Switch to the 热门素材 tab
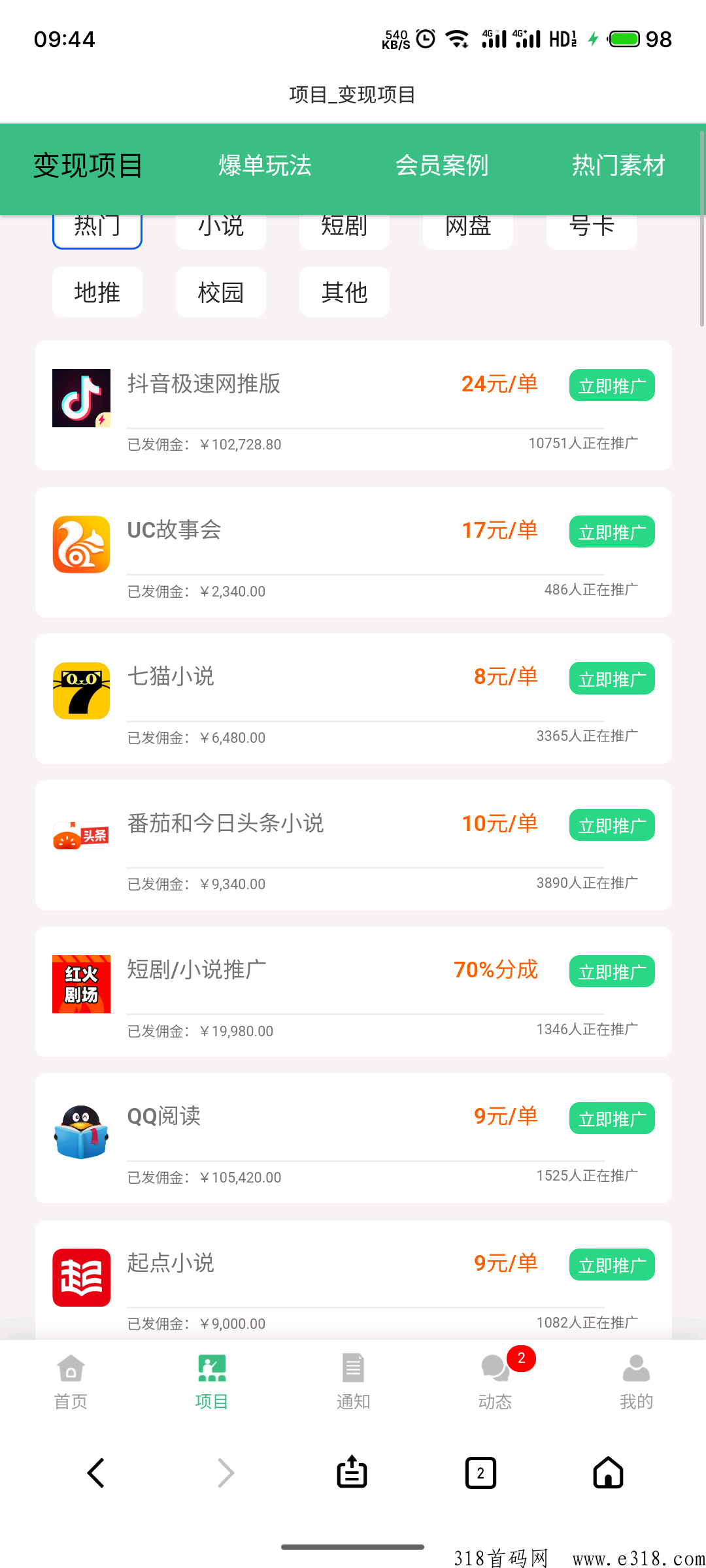 [x=618, y=165]
